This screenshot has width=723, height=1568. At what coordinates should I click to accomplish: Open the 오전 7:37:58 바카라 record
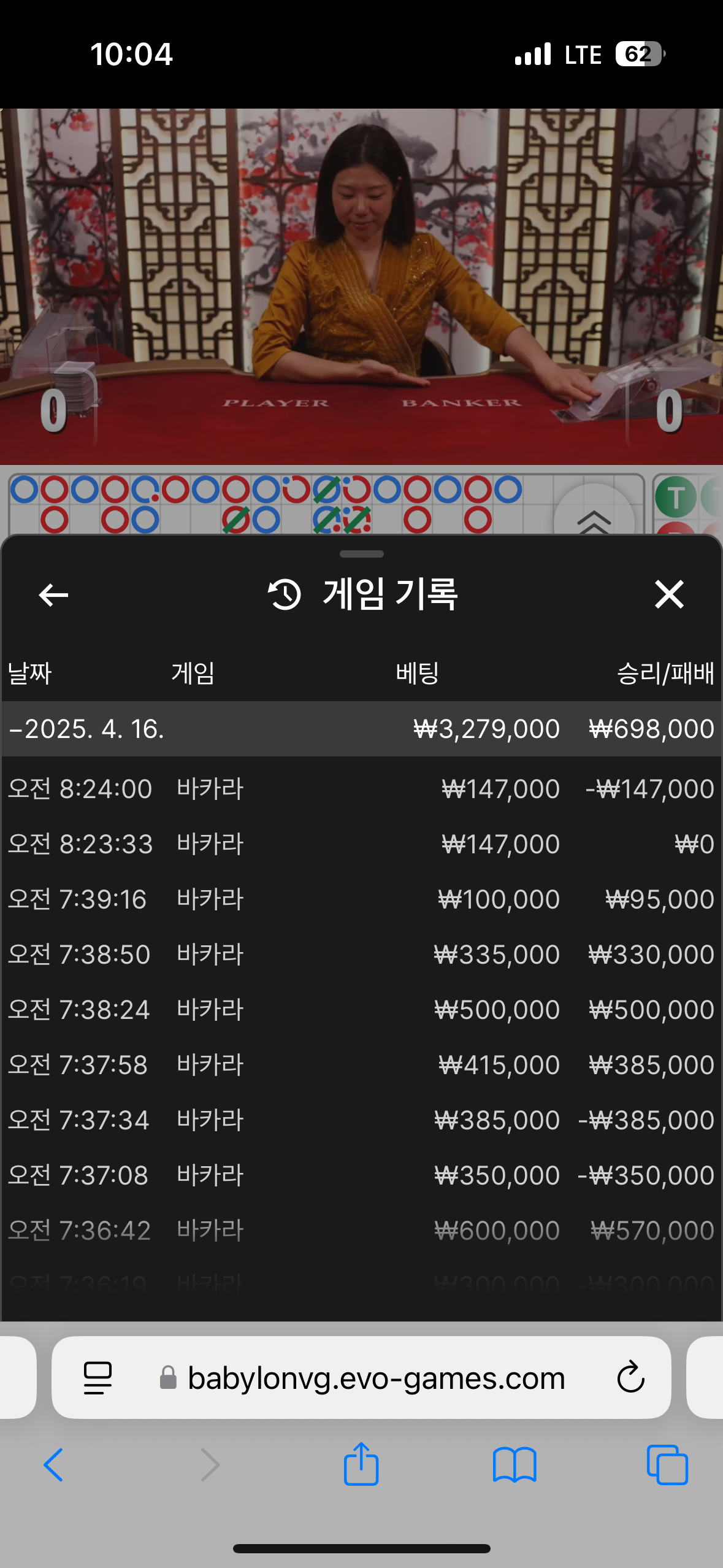pos(361,1065)
